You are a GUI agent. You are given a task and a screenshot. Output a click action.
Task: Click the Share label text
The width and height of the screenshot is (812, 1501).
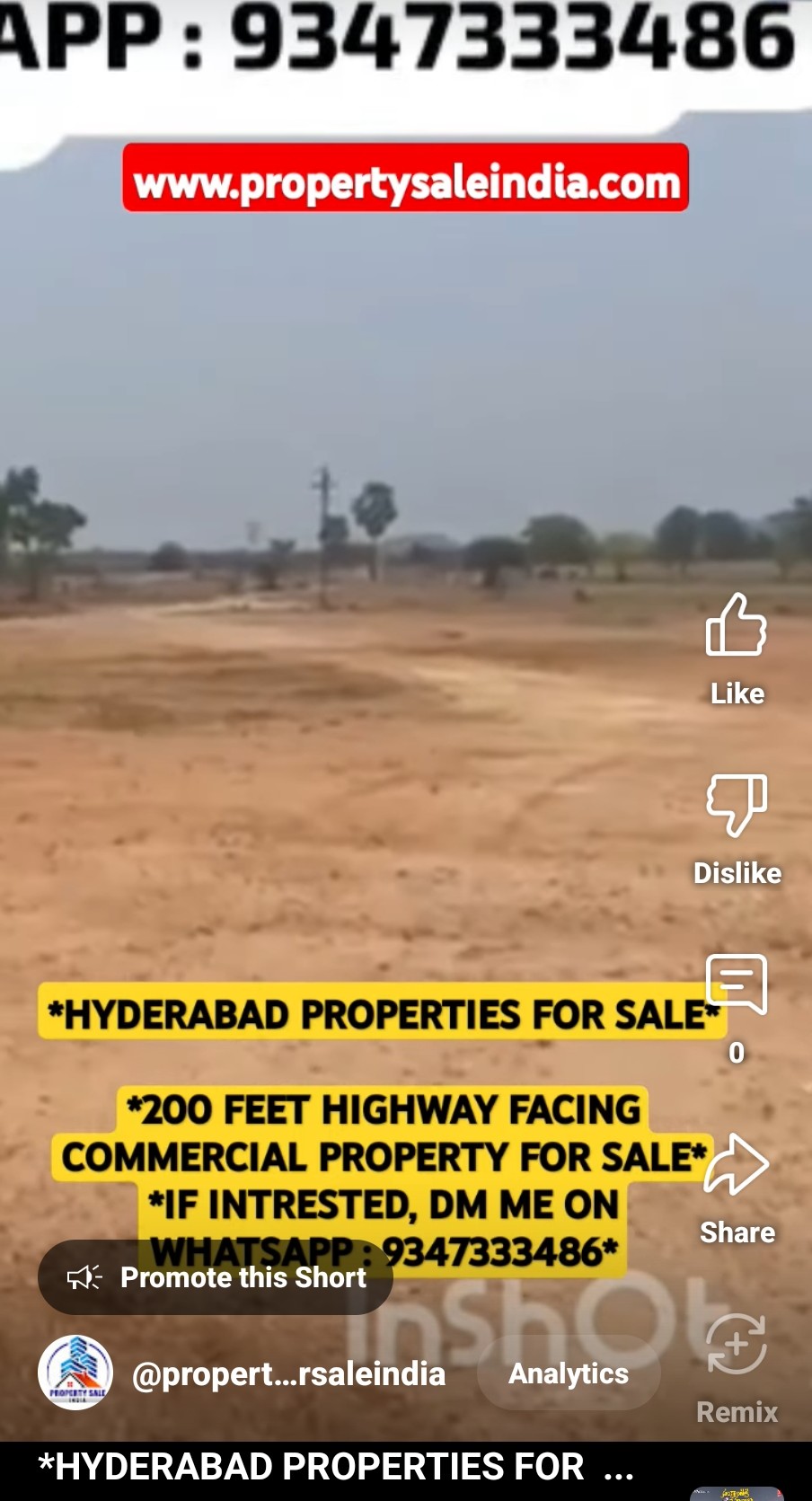click(736, 1232)
